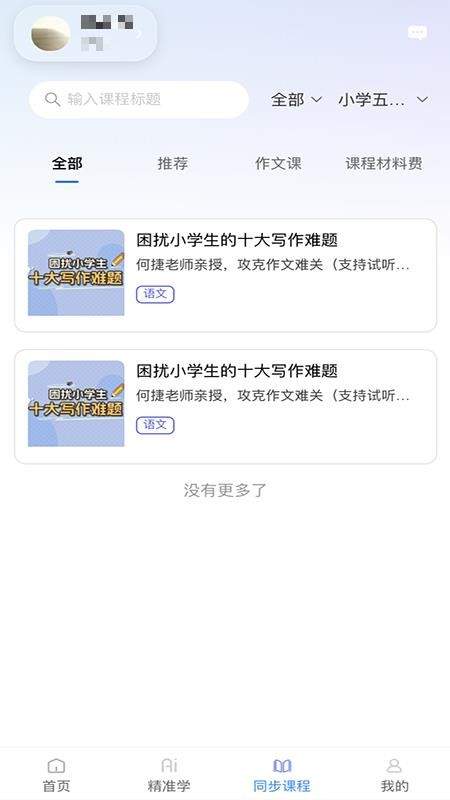Open the first 困扰小学生的十大写作难题 course card

tap(226, 275)
